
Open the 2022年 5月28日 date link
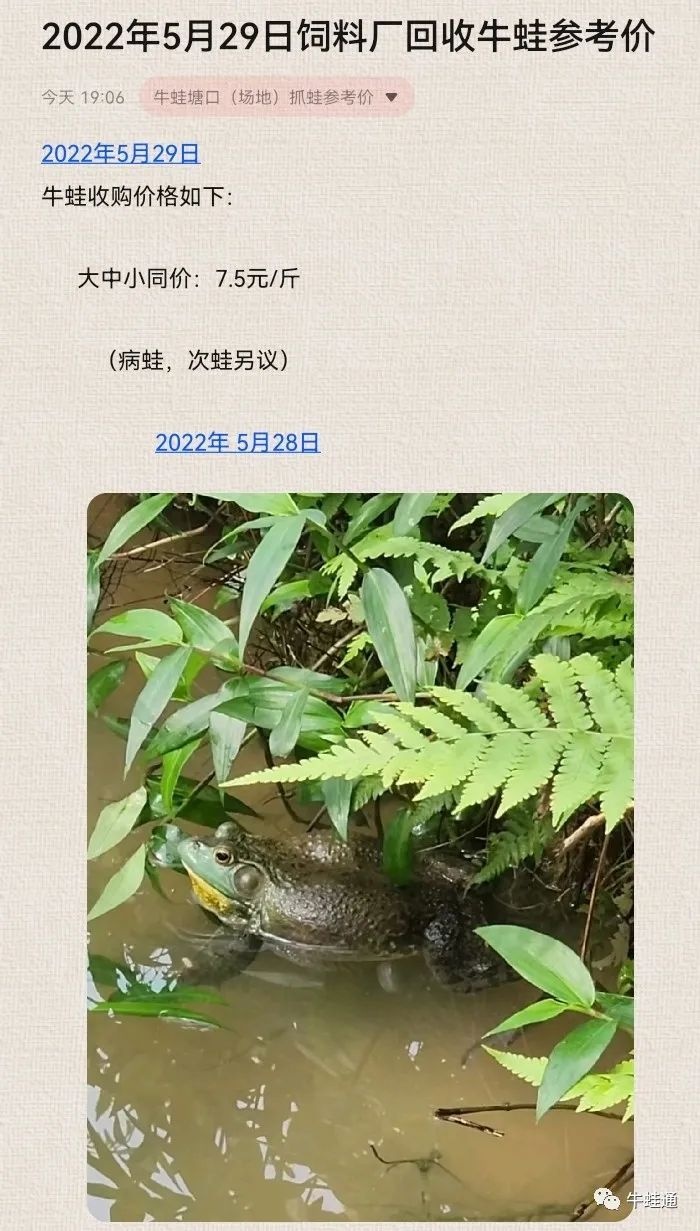click(237, 443)
